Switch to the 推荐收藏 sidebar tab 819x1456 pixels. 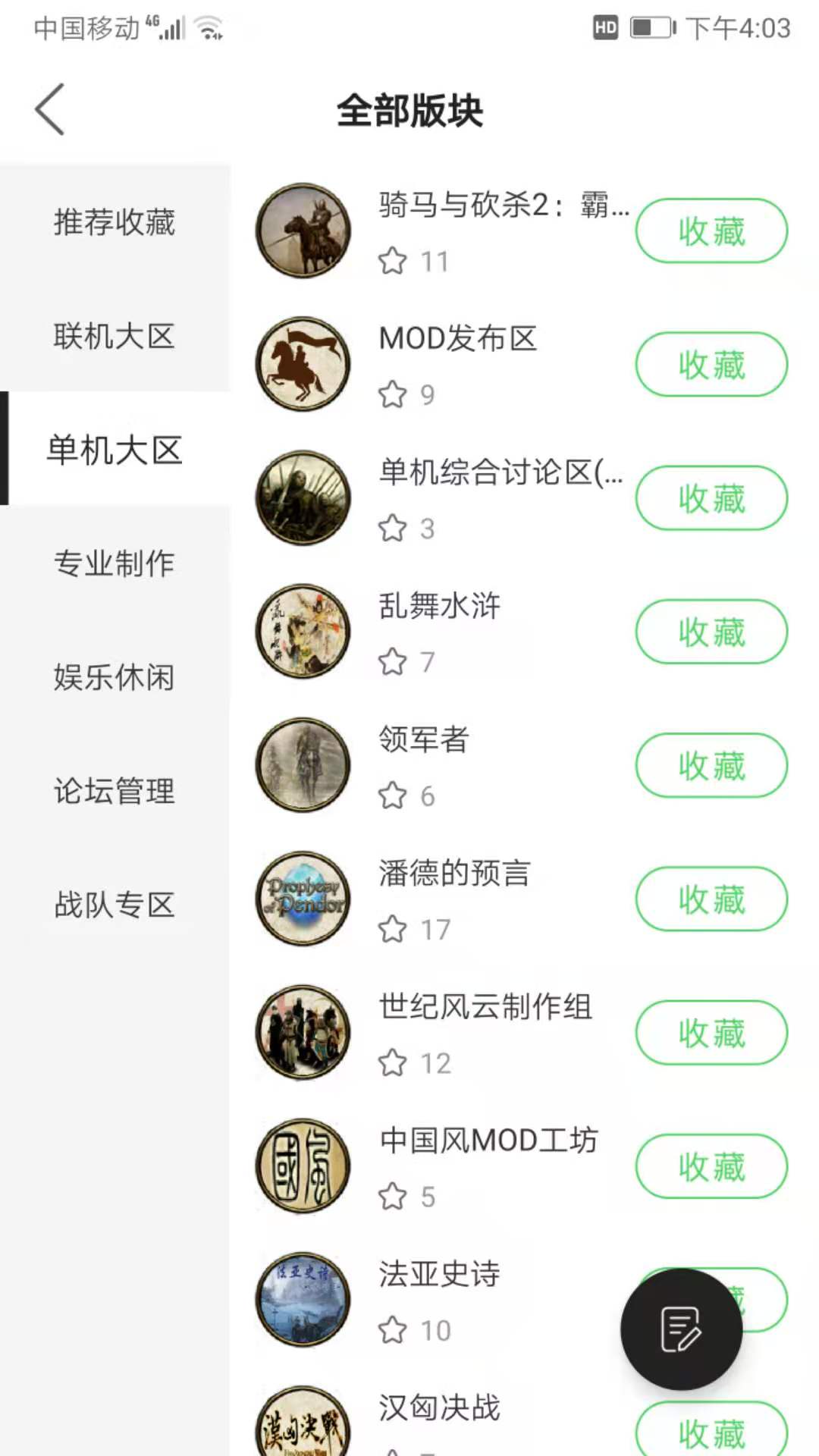(114, 223)
